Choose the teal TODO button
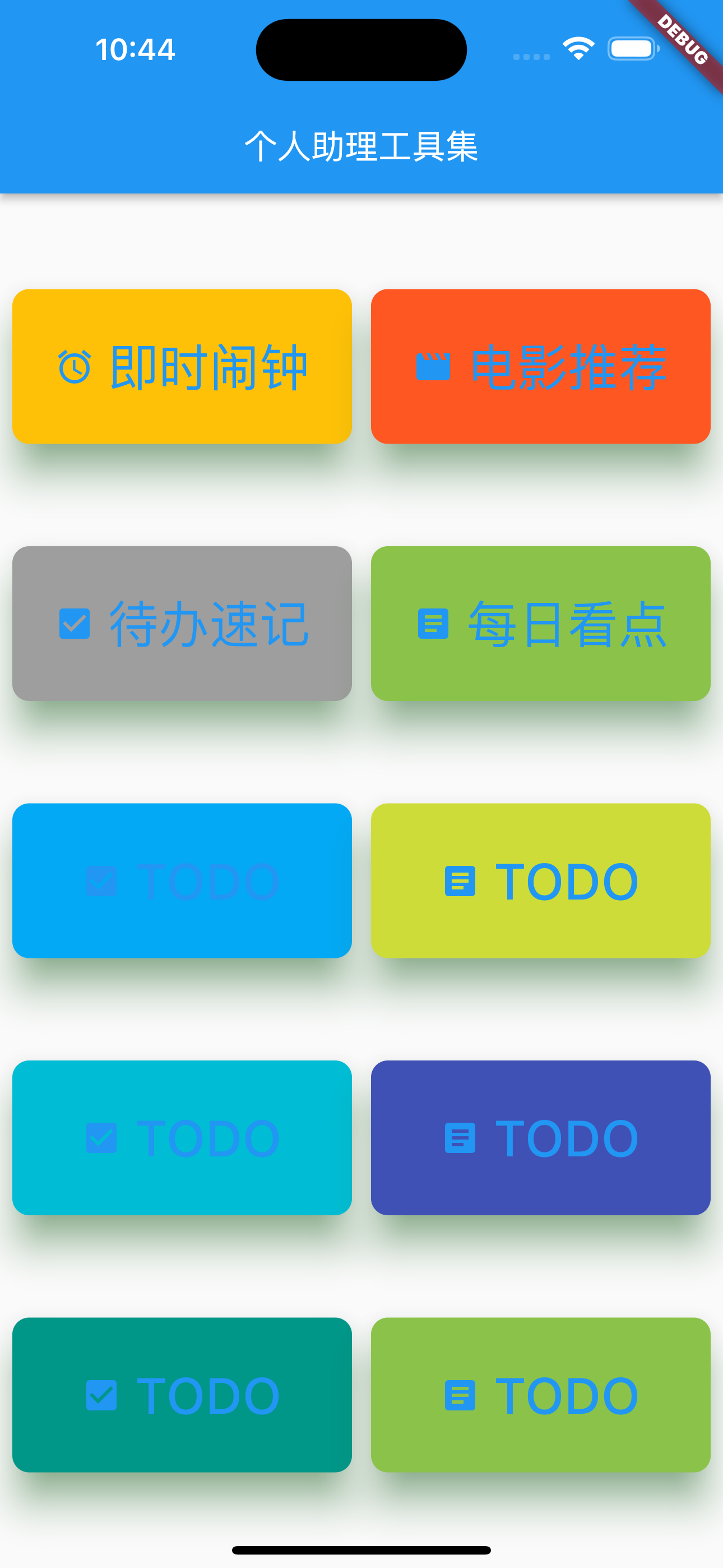This screenshot has width=723, height=1568. [182, 1394]
